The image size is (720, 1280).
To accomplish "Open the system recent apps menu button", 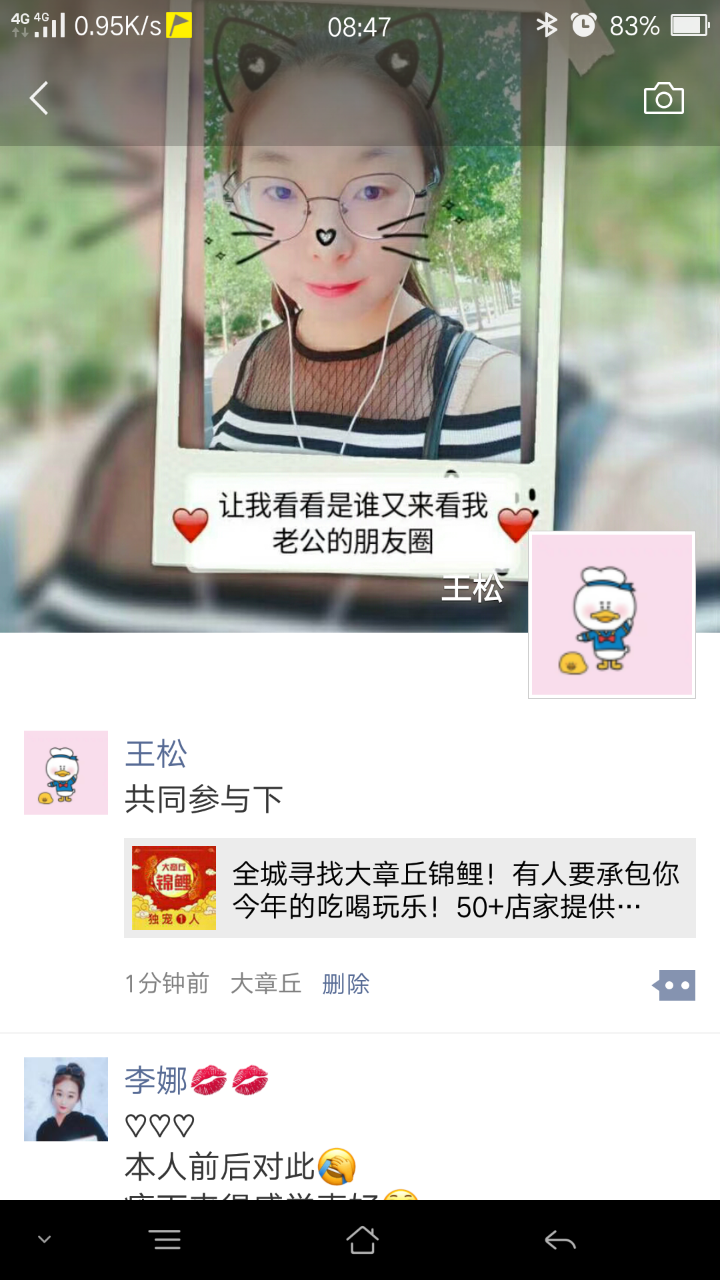I will coord(166,1241).
